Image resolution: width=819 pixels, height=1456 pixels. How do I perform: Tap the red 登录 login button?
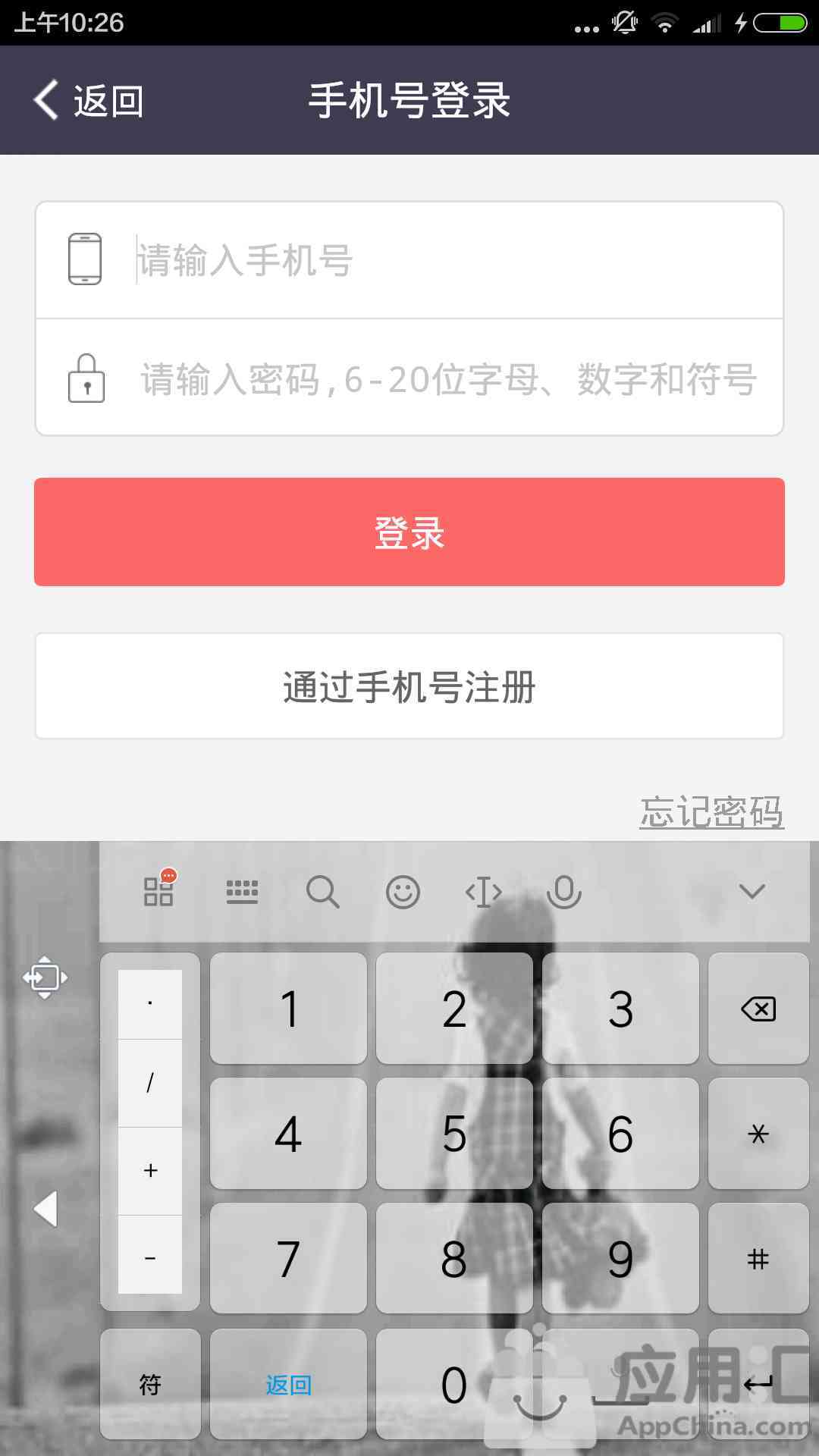409,532
